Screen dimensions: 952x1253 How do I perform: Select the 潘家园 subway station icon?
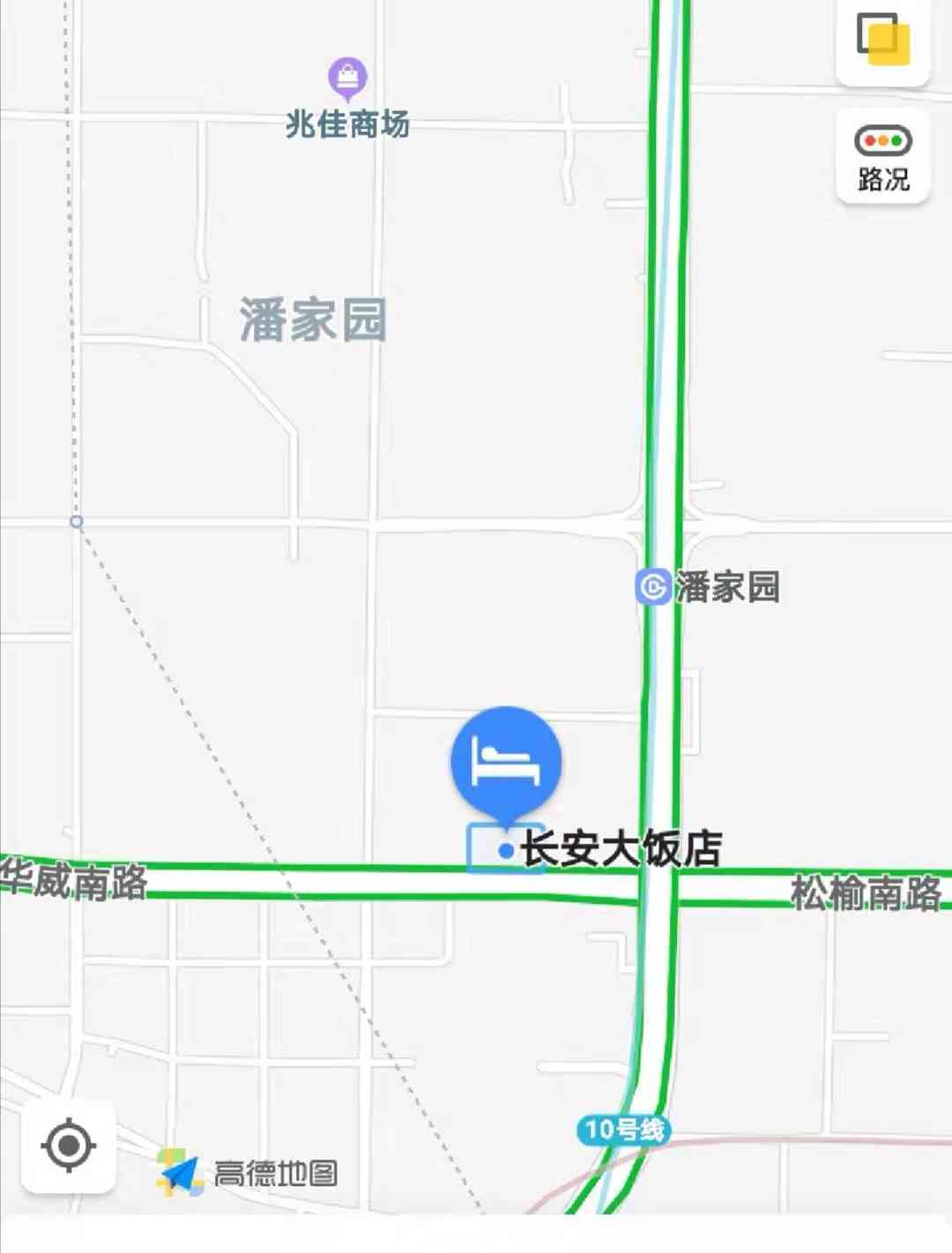[652, 585]
